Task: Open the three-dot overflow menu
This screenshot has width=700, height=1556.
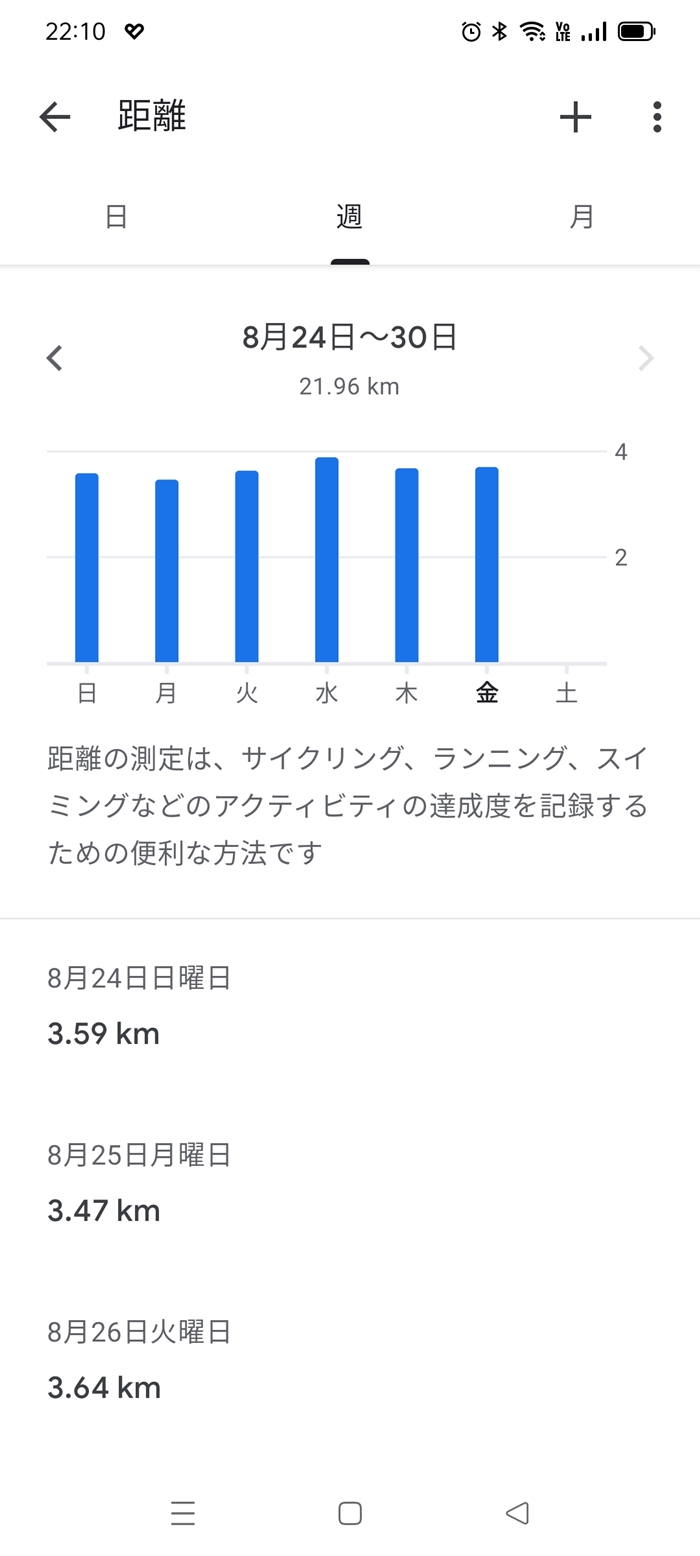Action: coord(657,117)
